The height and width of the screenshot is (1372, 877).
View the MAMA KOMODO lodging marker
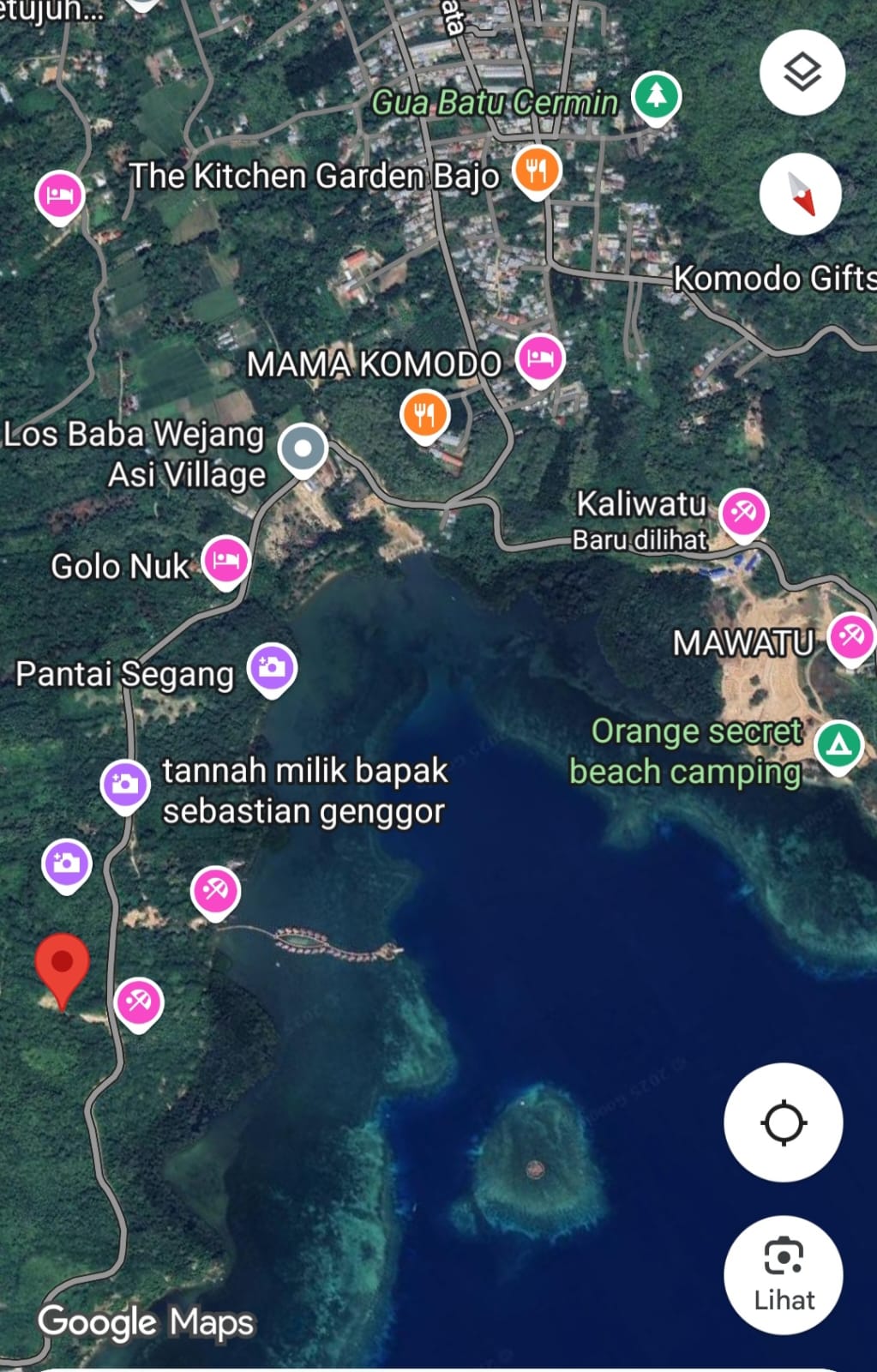pyautogui.click(x=540, y=358)
